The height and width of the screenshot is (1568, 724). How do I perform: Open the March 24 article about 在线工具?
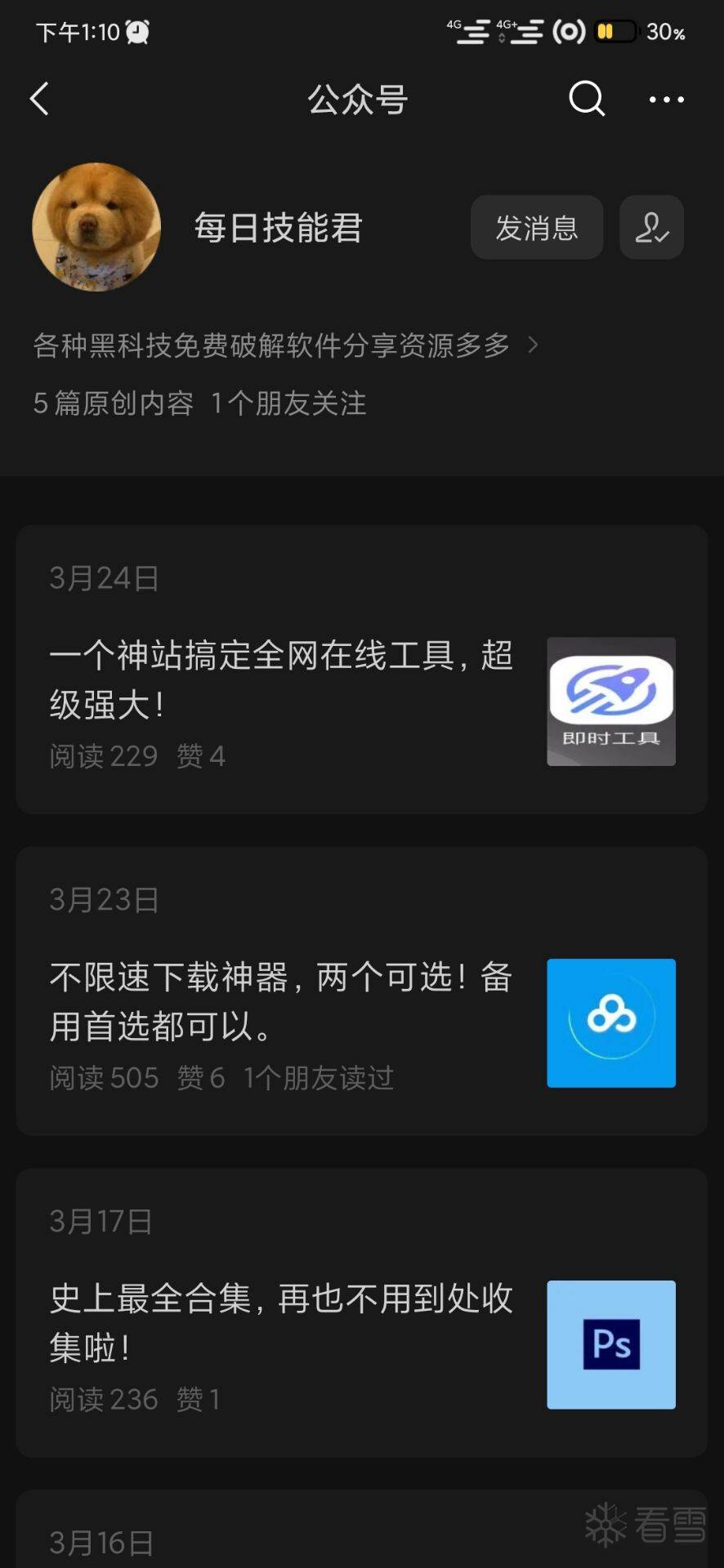coord(280,679)
